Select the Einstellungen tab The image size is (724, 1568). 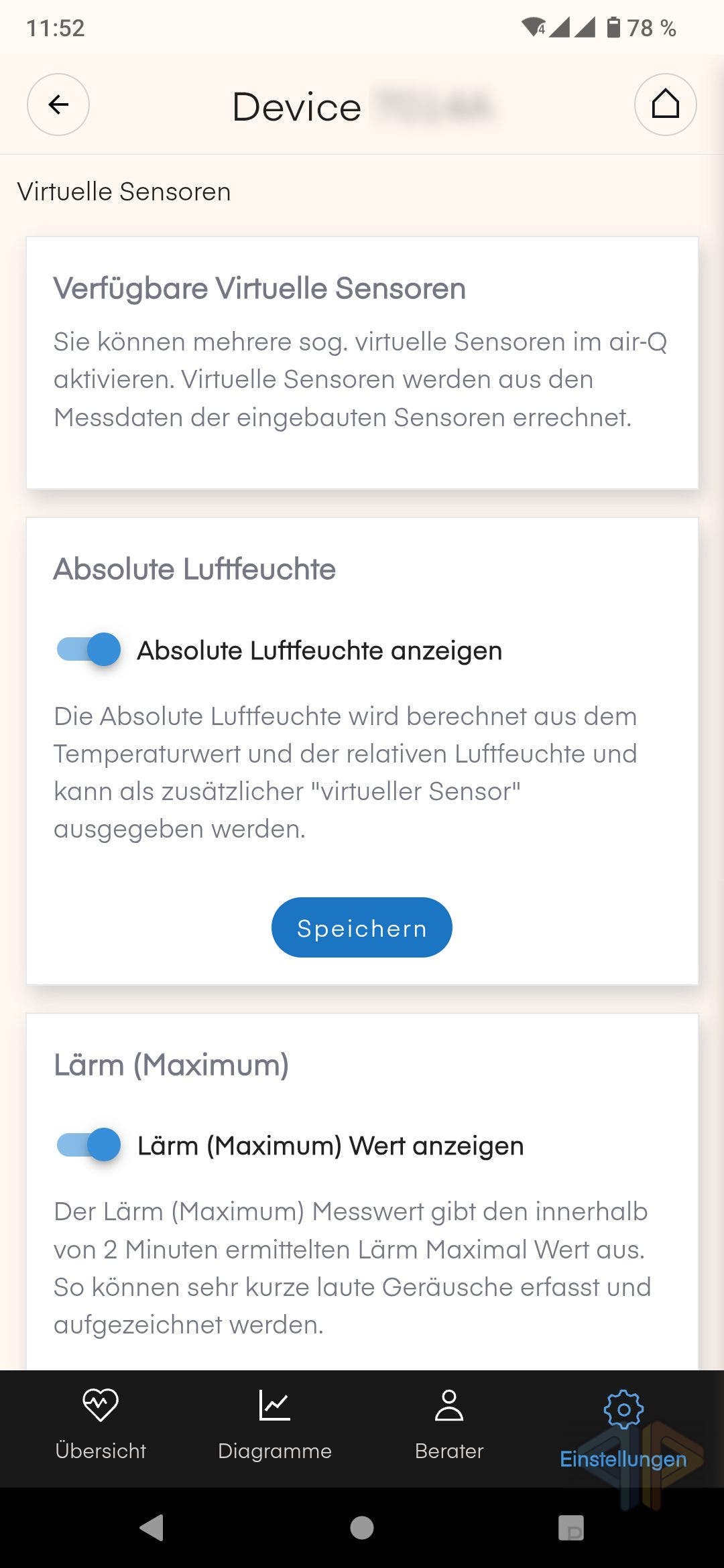click(x=623, y=1429)
